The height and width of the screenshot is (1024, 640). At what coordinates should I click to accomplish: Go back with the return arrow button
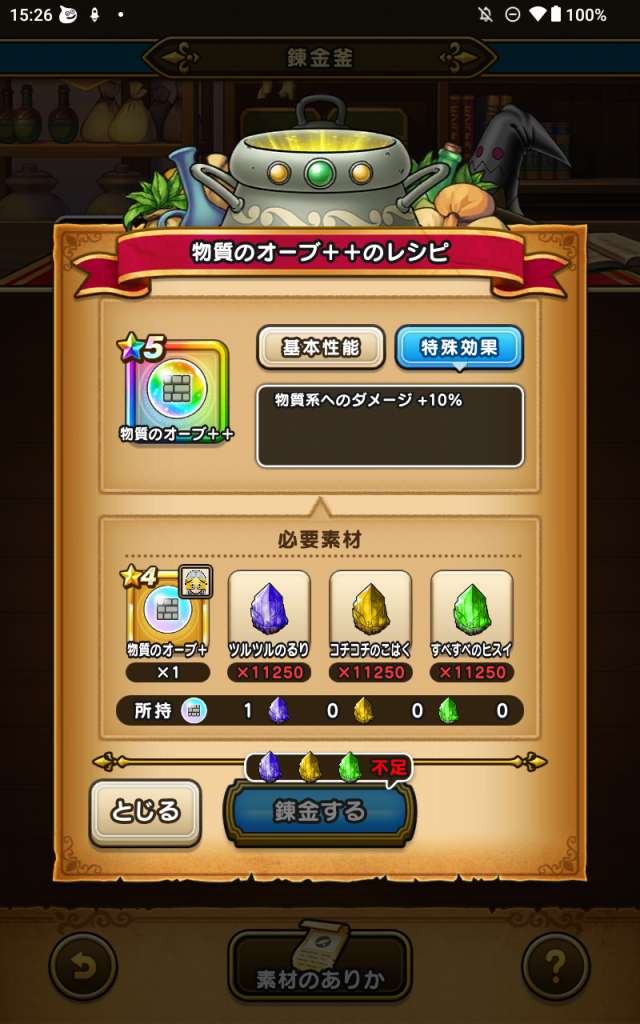83,966
